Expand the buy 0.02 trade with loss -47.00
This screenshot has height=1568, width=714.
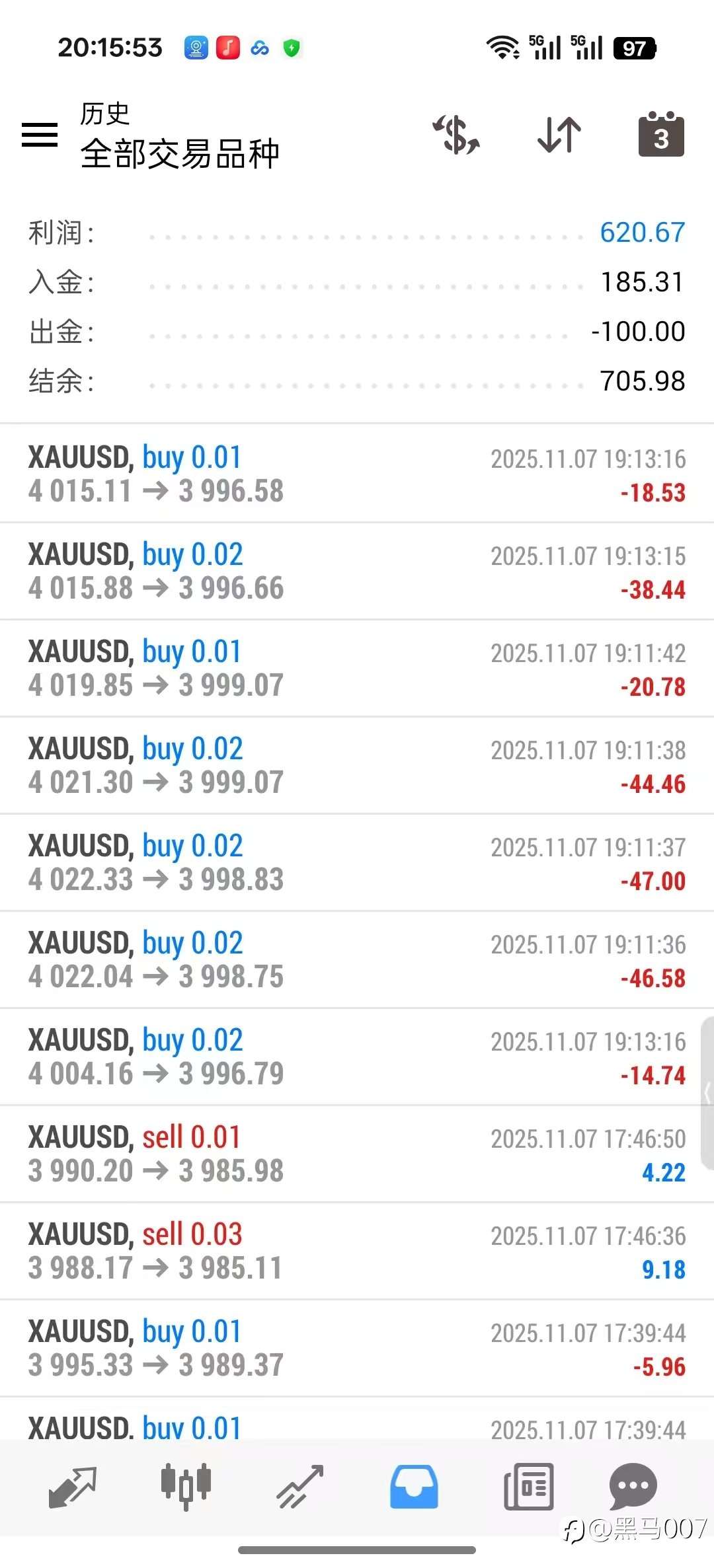357,862
